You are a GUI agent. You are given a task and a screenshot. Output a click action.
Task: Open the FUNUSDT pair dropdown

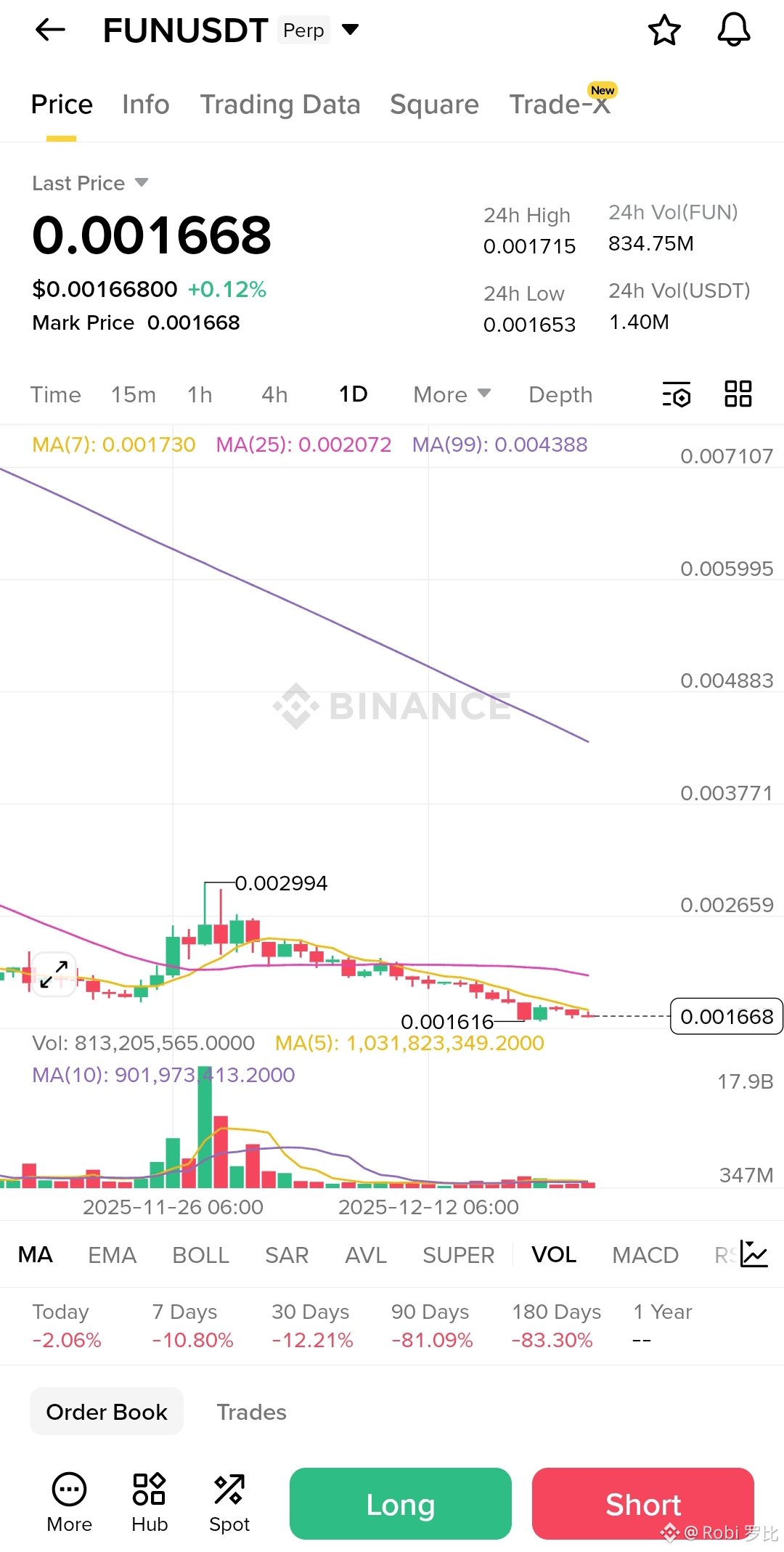pyautogui.click(x=351, y=30)
